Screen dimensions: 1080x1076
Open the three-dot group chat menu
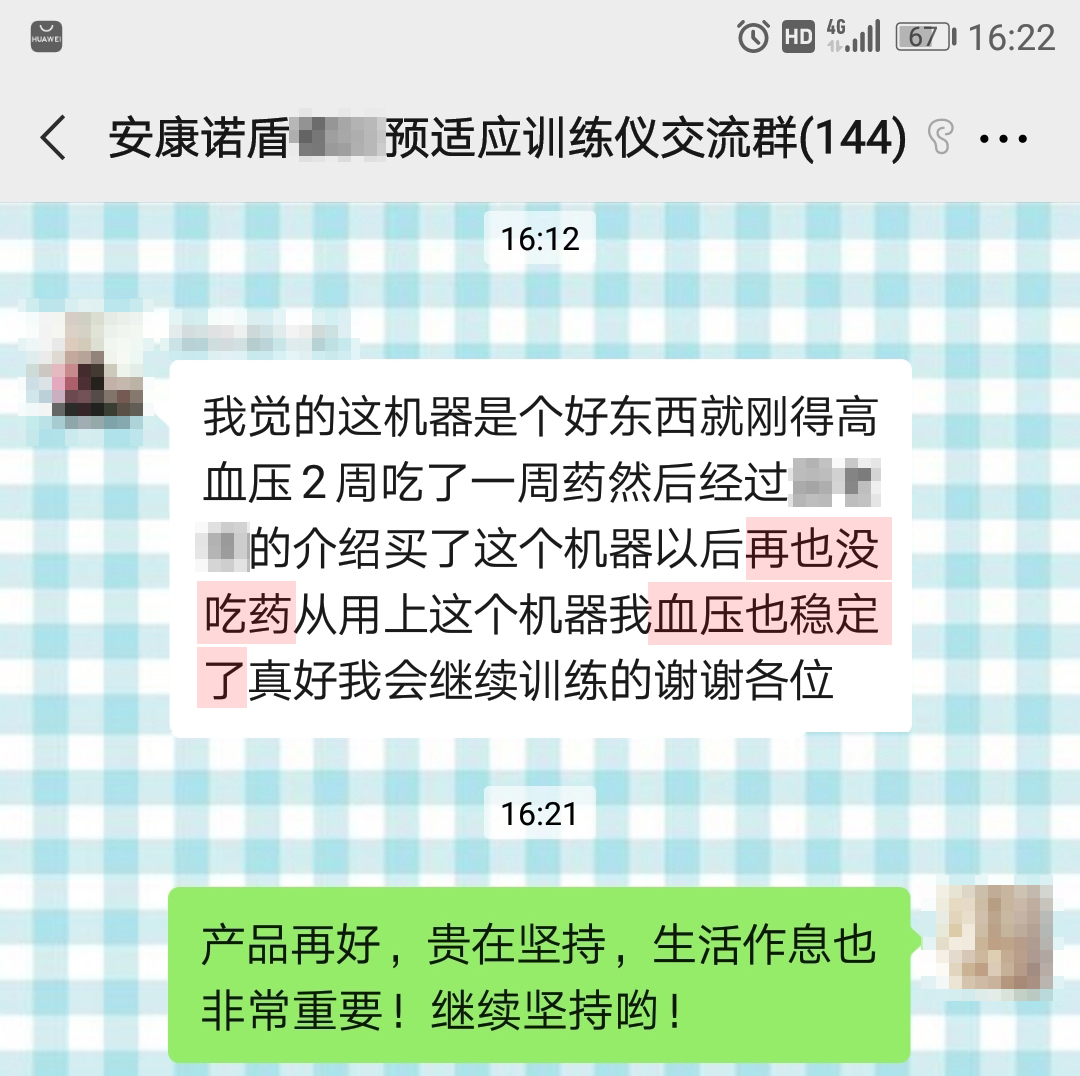coord(1002,139)
